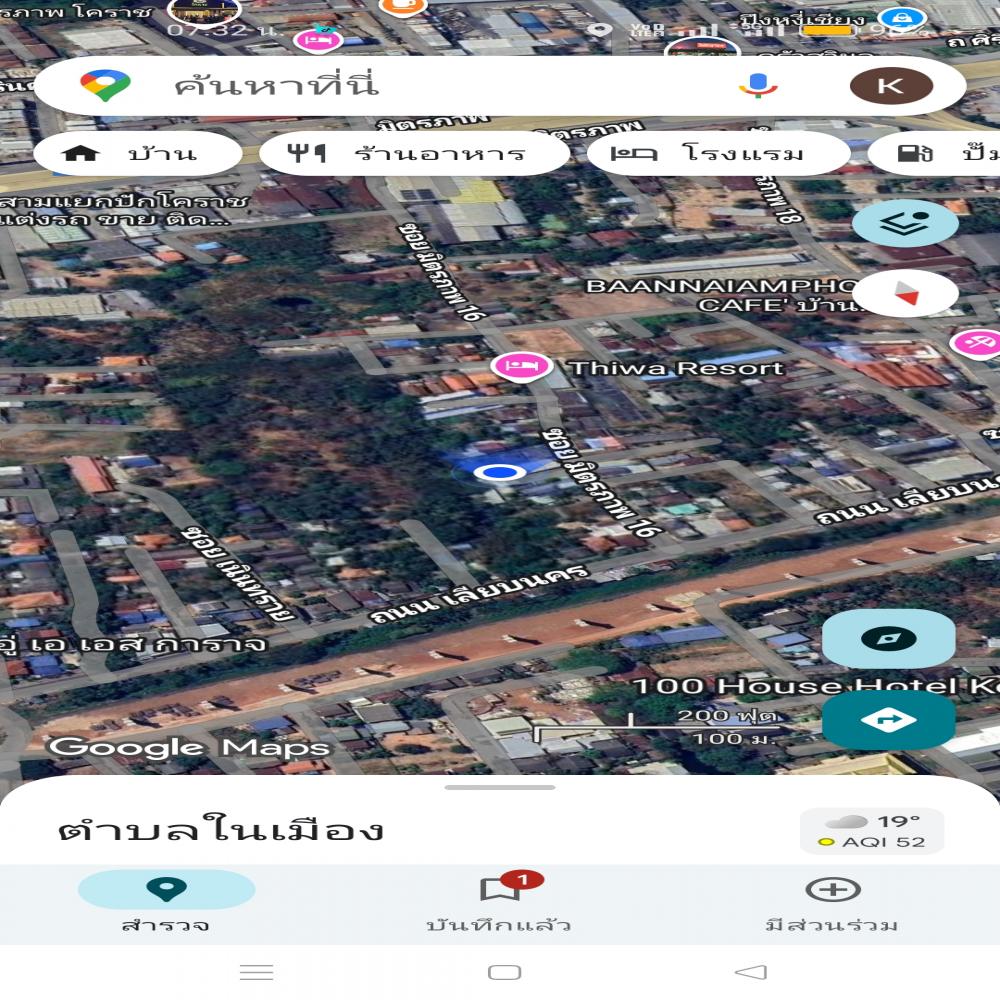Viewport: 1000px width, 1000px height.
Task: Filter by ร้านอาหาร (Restaurants) chip
Action: point(413,154)
